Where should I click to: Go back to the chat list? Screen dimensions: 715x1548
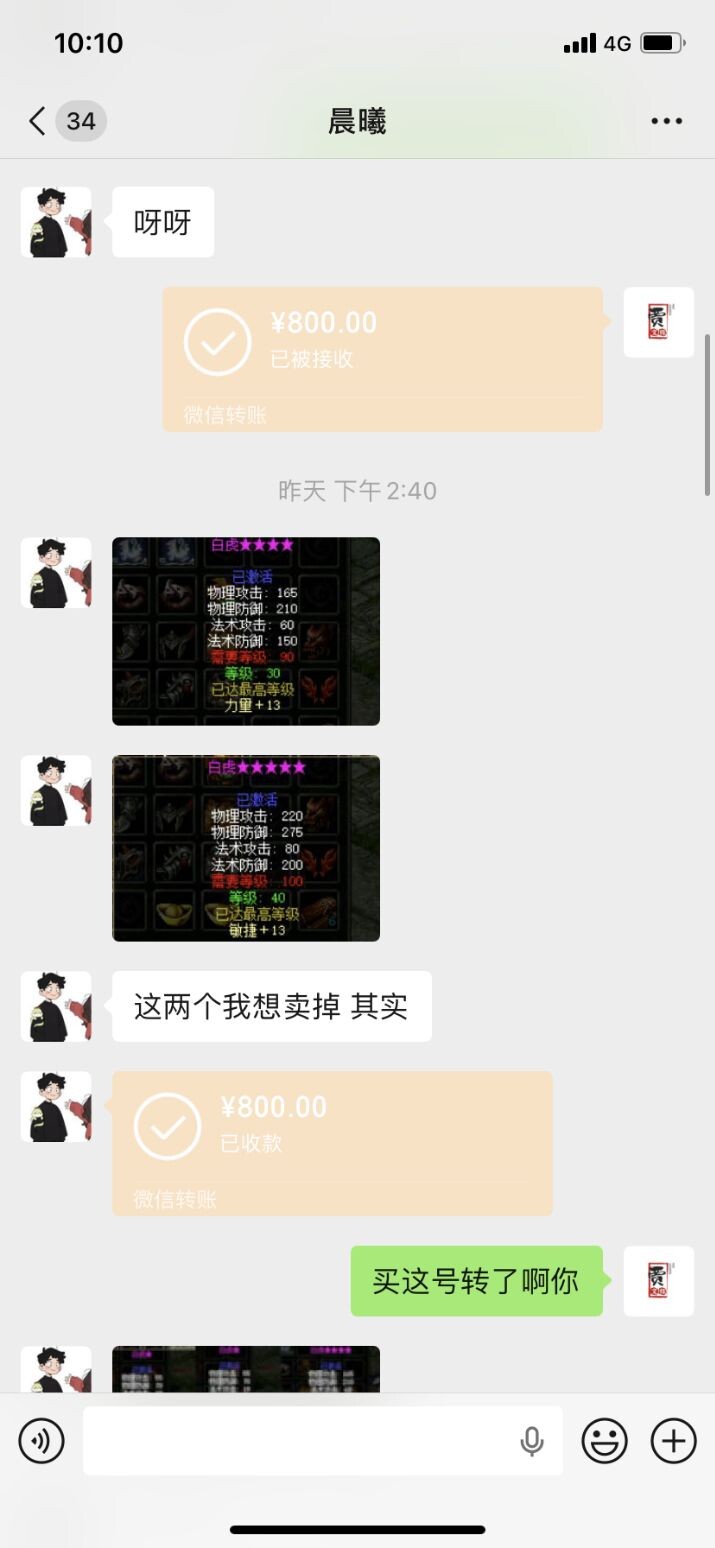[38, 122]
